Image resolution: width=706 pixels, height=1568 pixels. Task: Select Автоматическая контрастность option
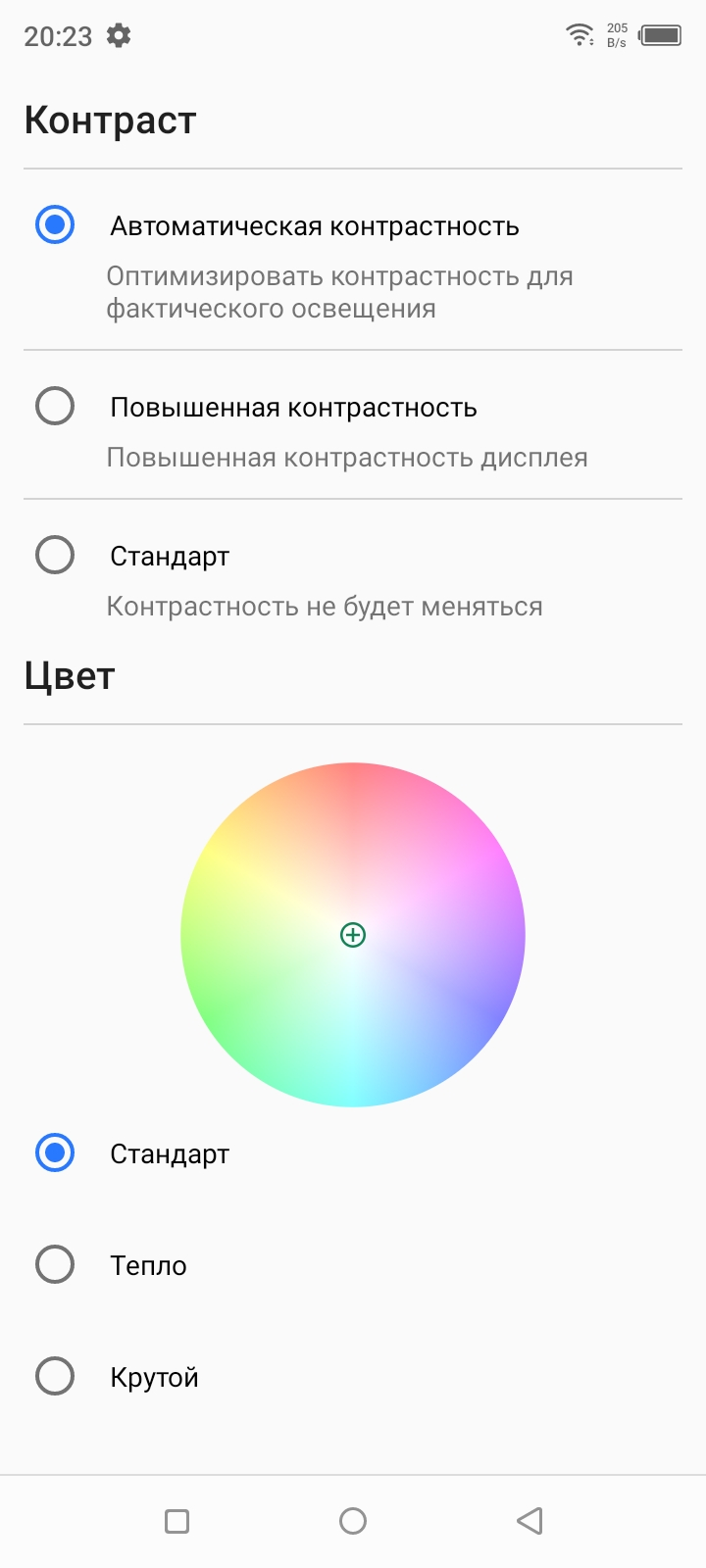point(55,225)
